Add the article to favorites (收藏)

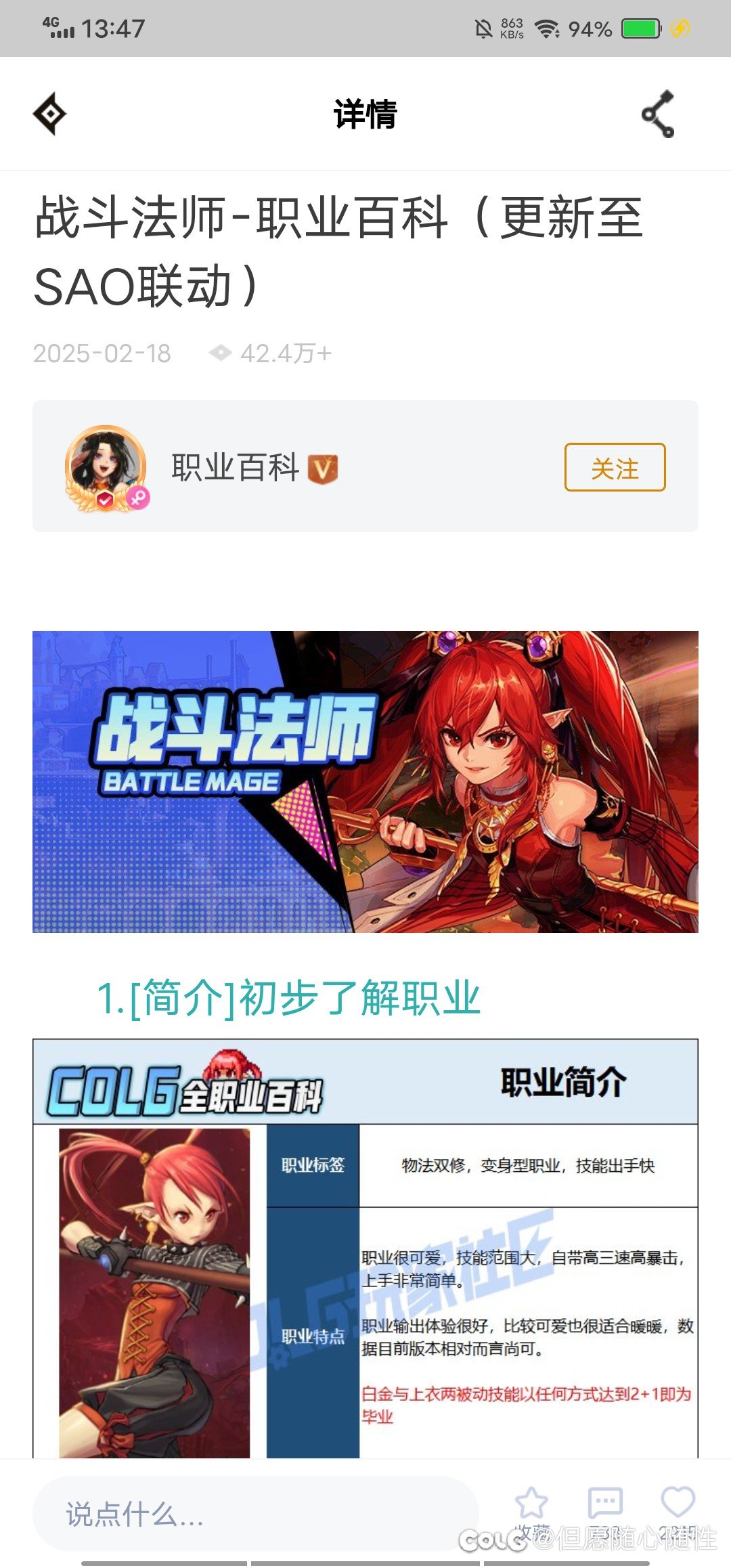[x=531, y=1504]
